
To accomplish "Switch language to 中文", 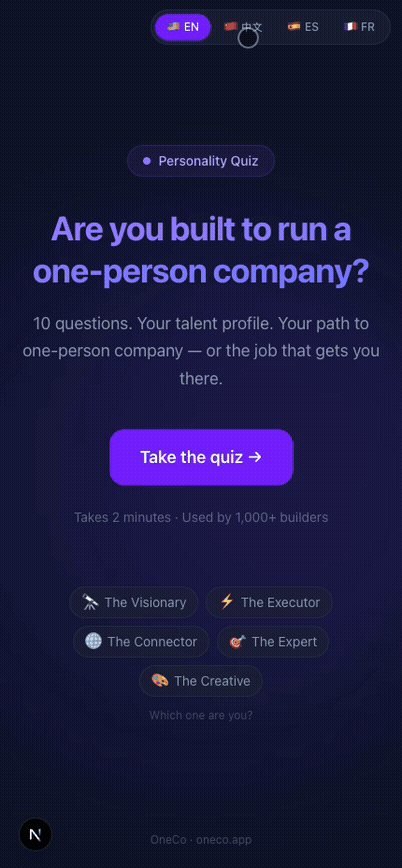I will tap(244, 27).
